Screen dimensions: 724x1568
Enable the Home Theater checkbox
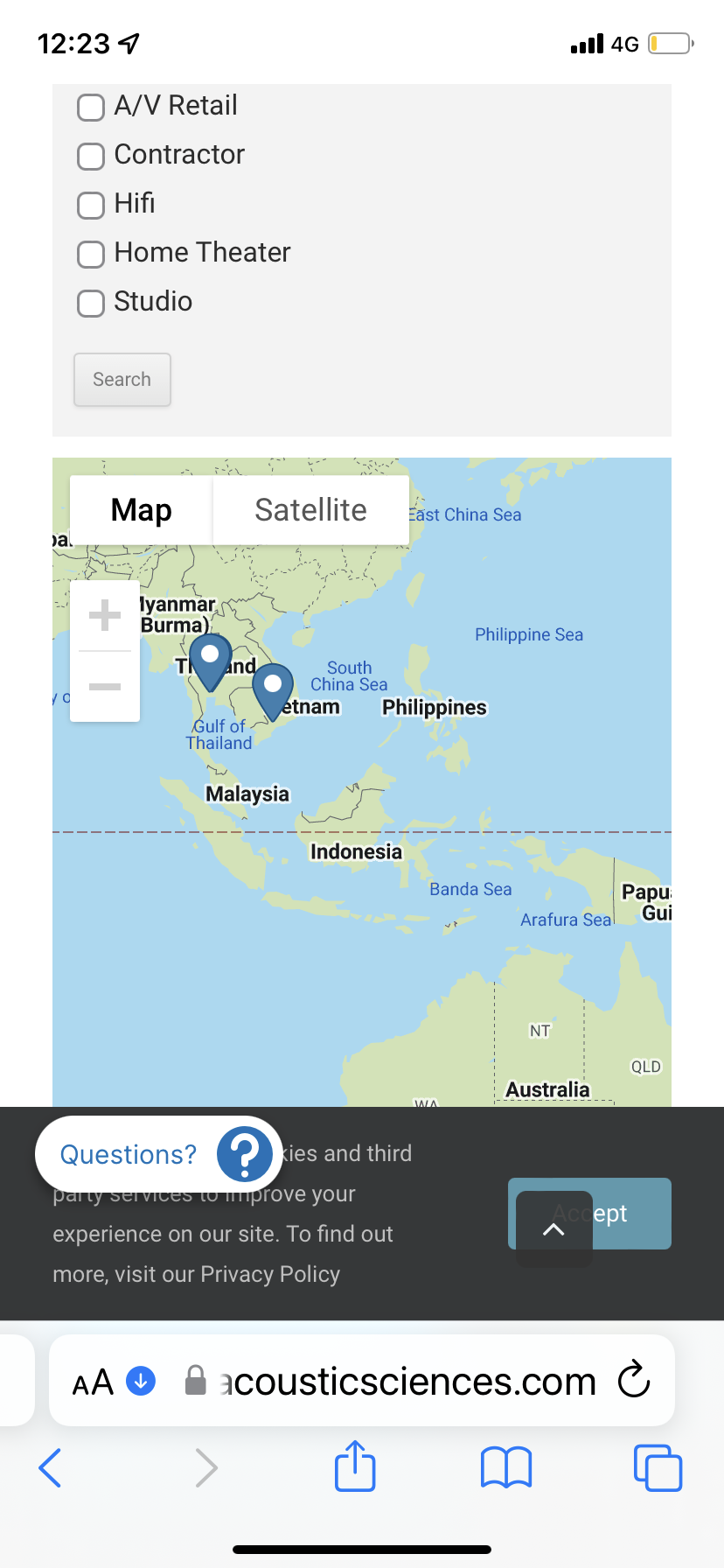point(91,255)
